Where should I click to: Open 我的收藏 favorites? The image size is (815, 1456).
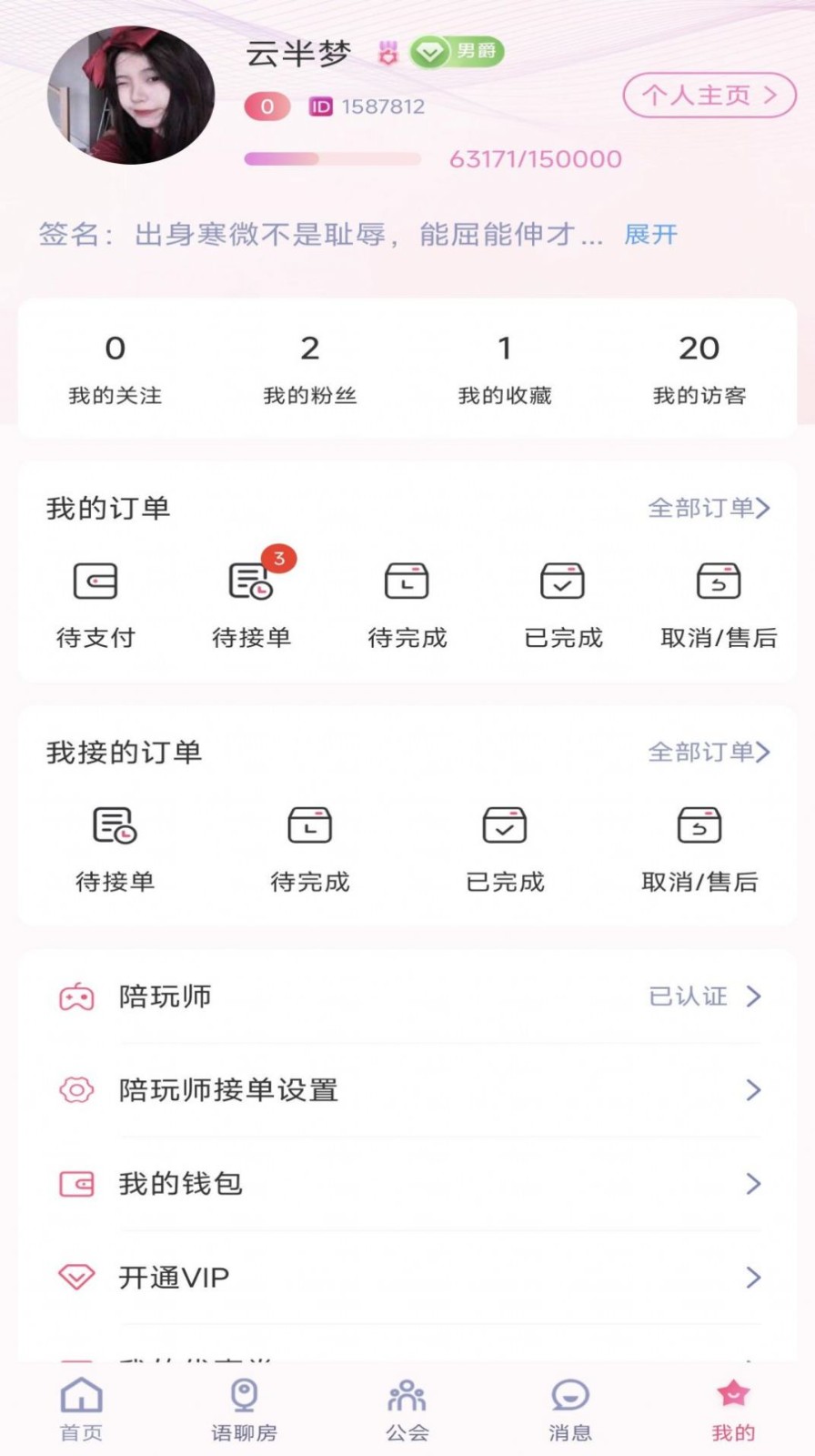pyautogui.click(x=504, y=369)
